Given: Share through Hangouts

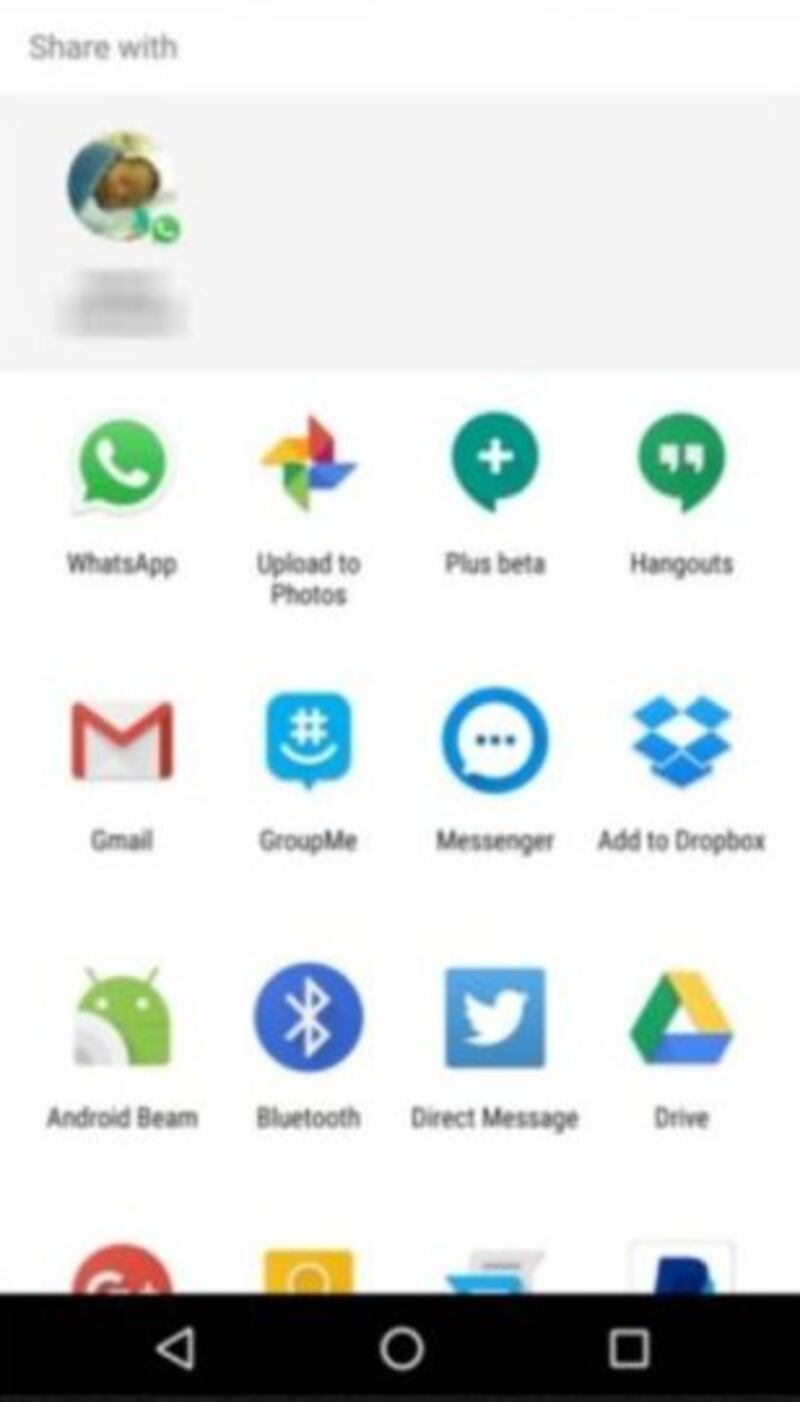Looking at the screenshot, I should coord(681,460).
